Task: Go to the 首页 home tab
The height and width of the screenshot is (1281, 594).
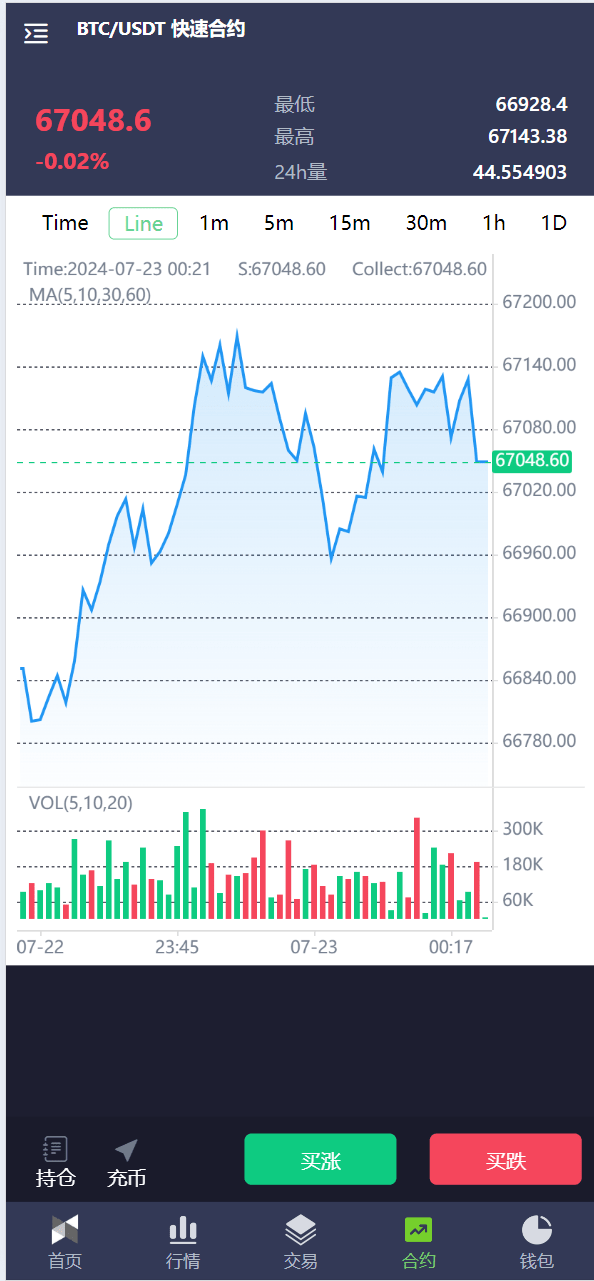Action: point(65,1242)
